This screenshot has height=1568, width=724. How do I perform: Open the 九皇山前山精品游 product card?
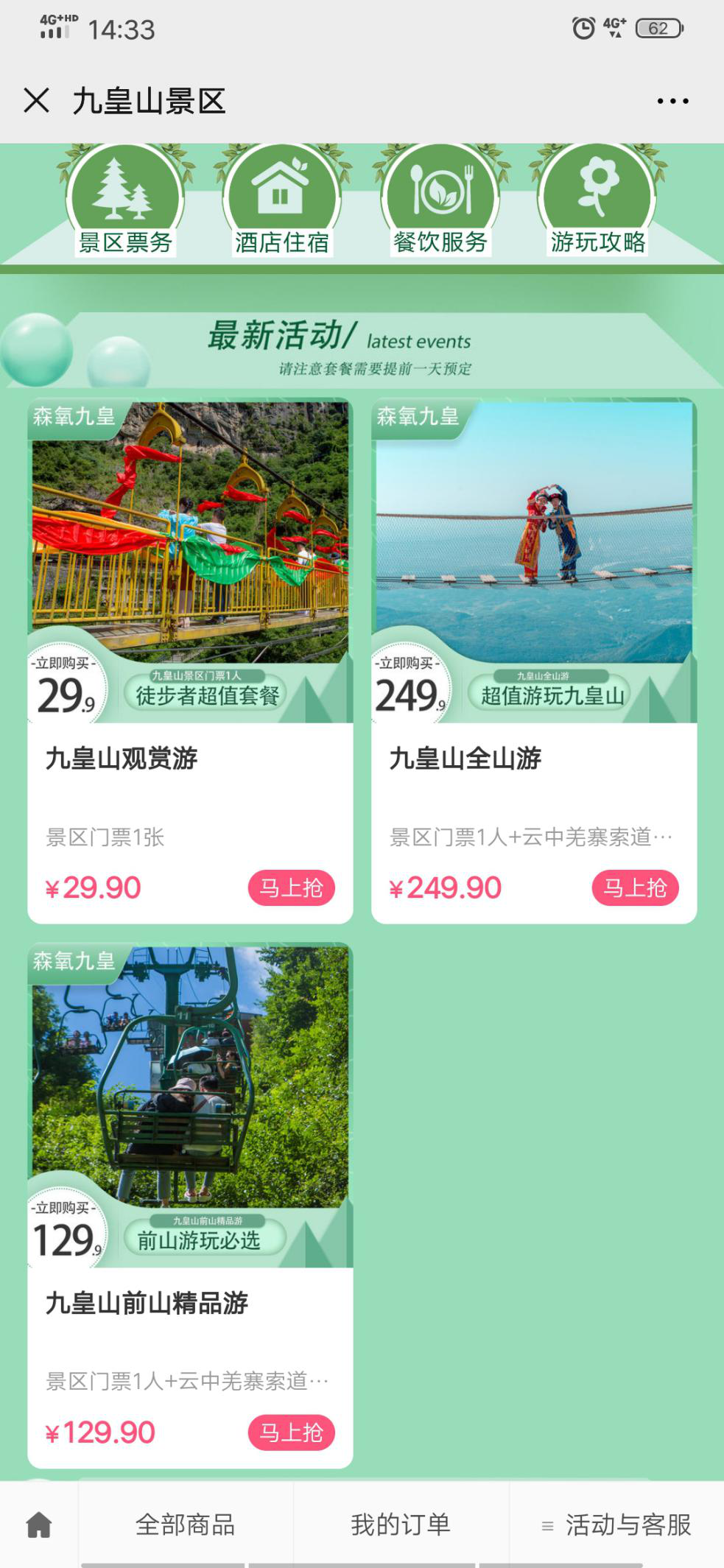click(190, 1206)
